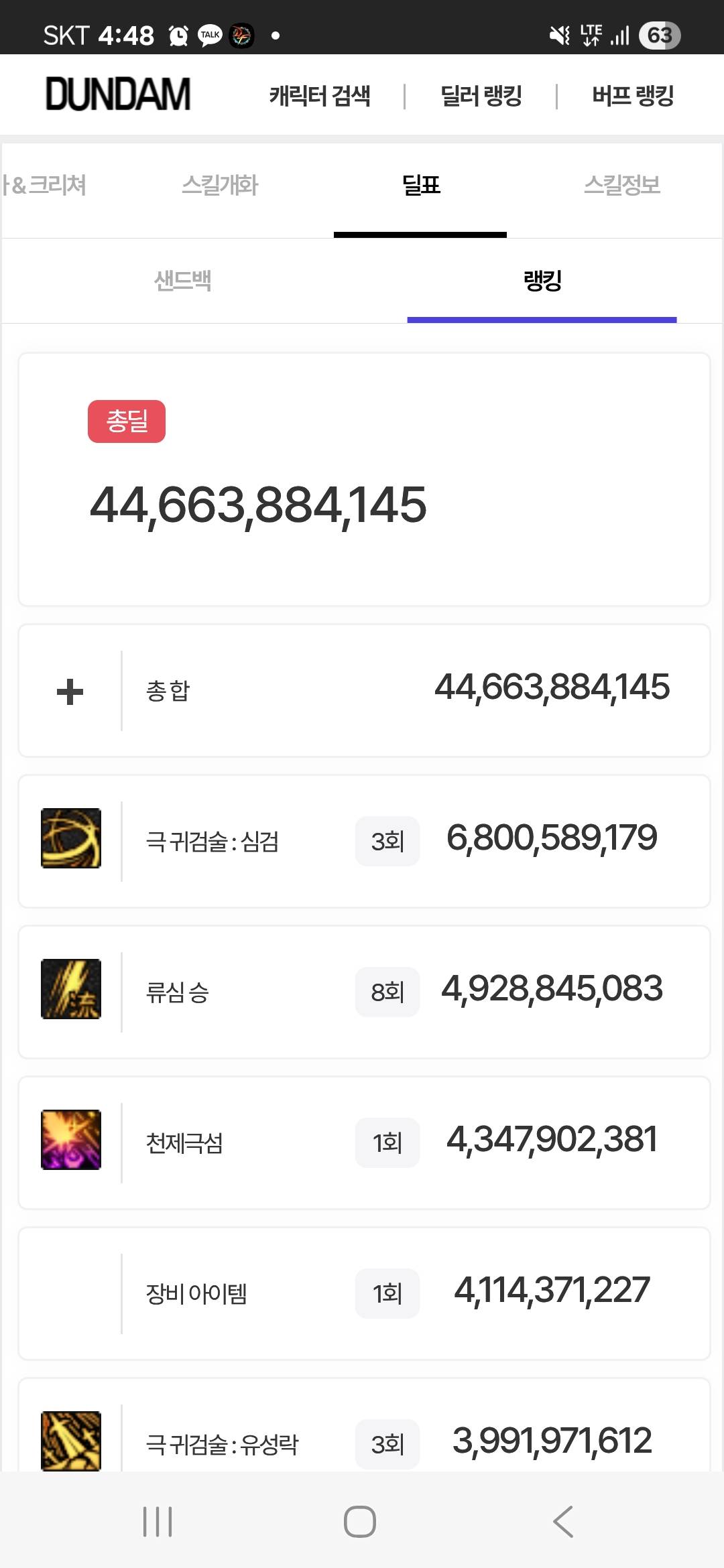Viewport: 724px width, 1568px height.
Task: Open the DUNDAM home logo
Action: pos(118,94)
